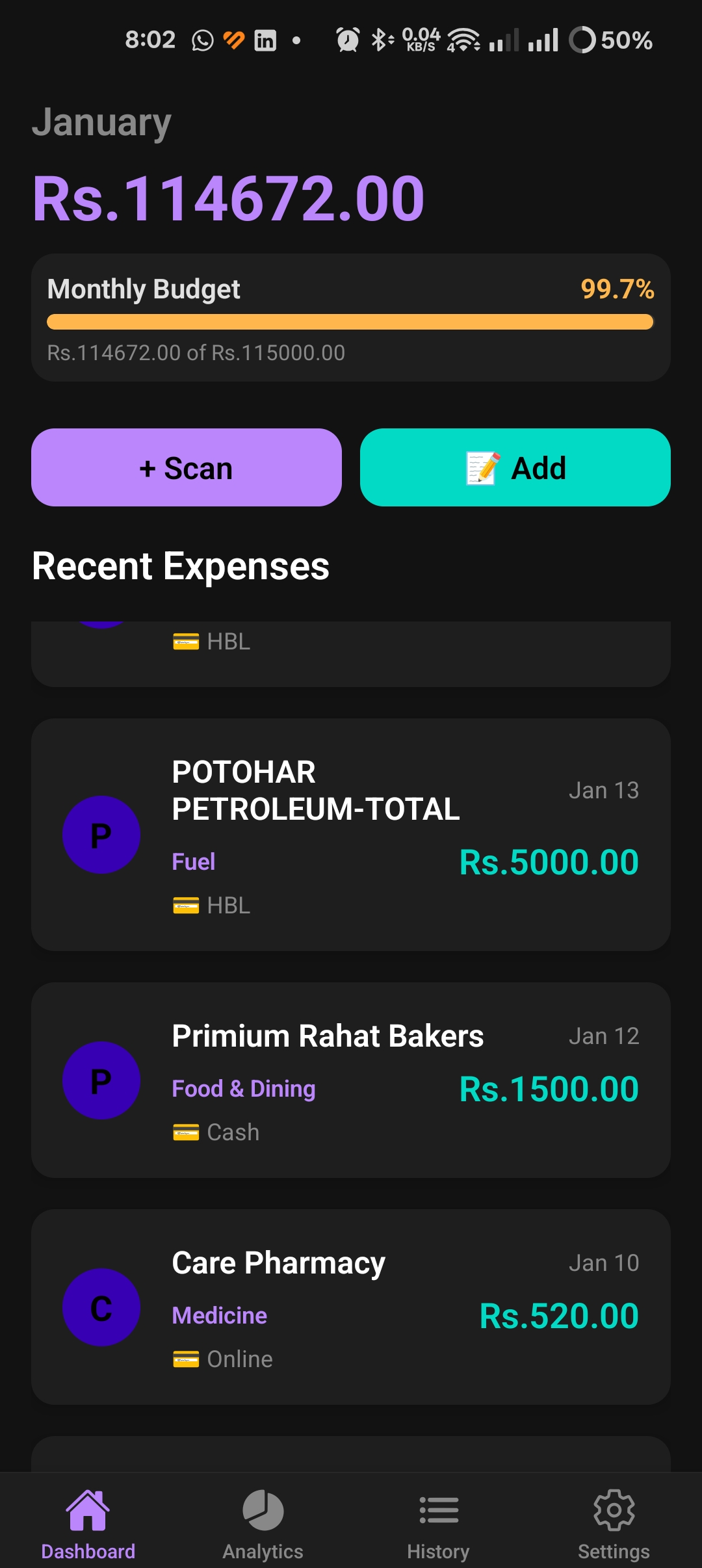Viewport: 702px width, 1568px height.
Task: Tap the January month heading
Action: (102, 121)
